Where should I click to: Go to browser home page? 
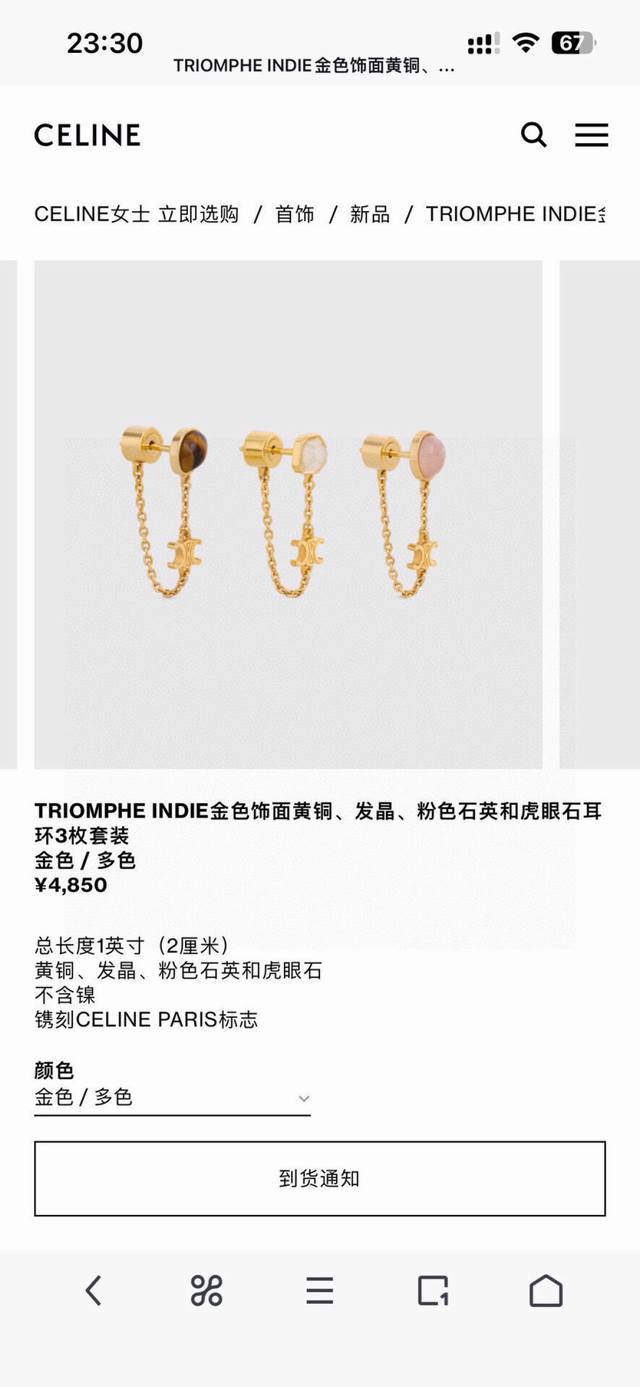click(x=546, y=1291)
